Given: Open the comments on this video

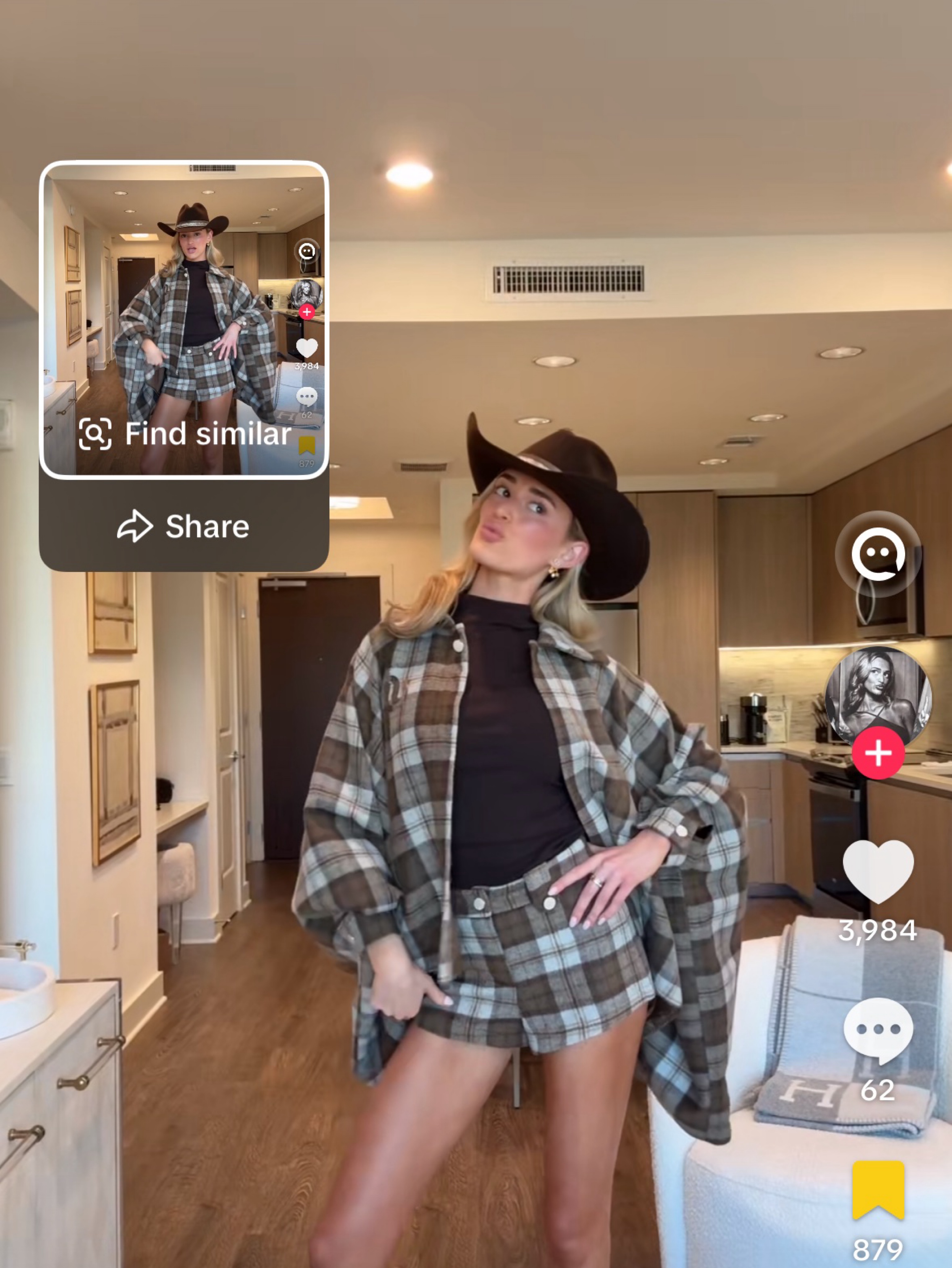Looking at the screenshot, I should 878,1030.
